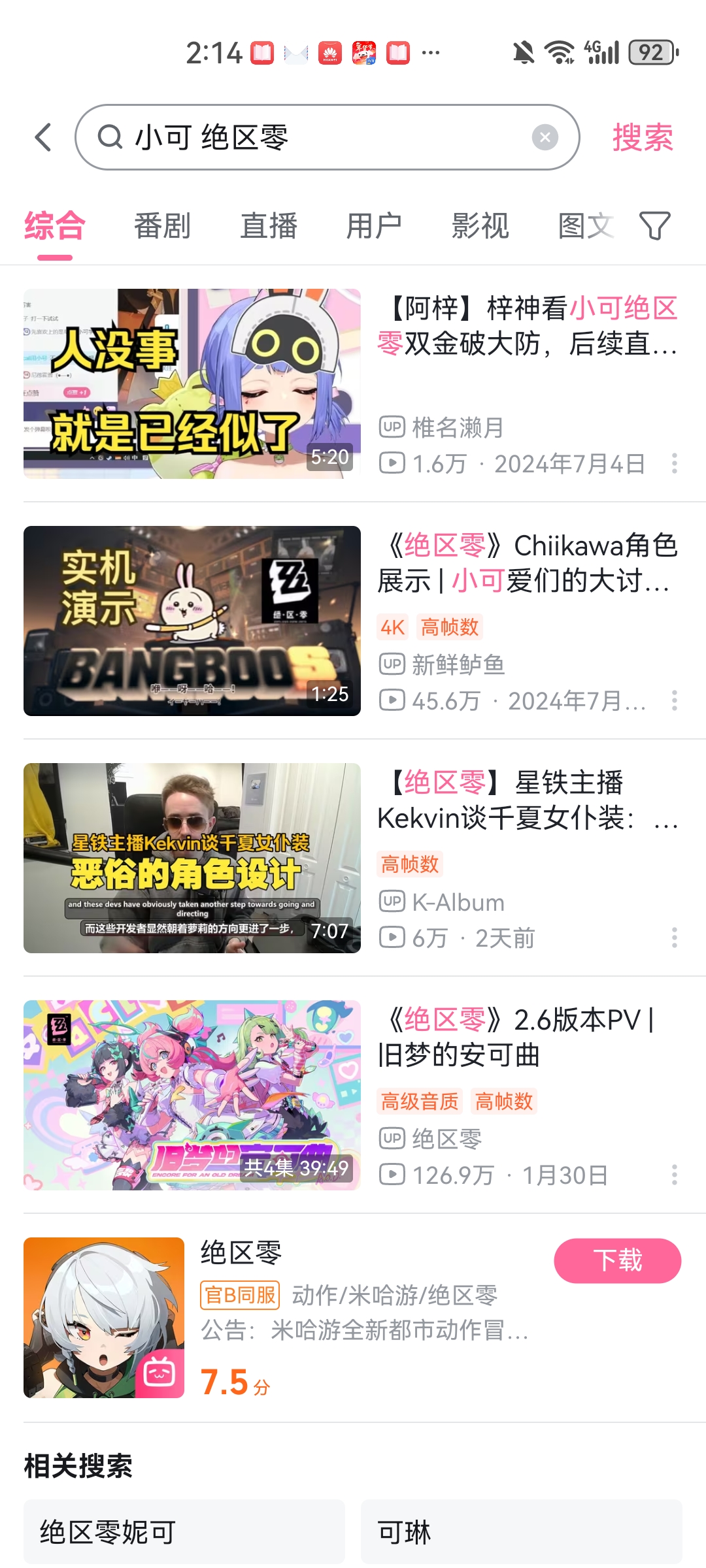706x1568 pixels.
Task: Clear the search text with the X
Action: [x=545, y=137]
